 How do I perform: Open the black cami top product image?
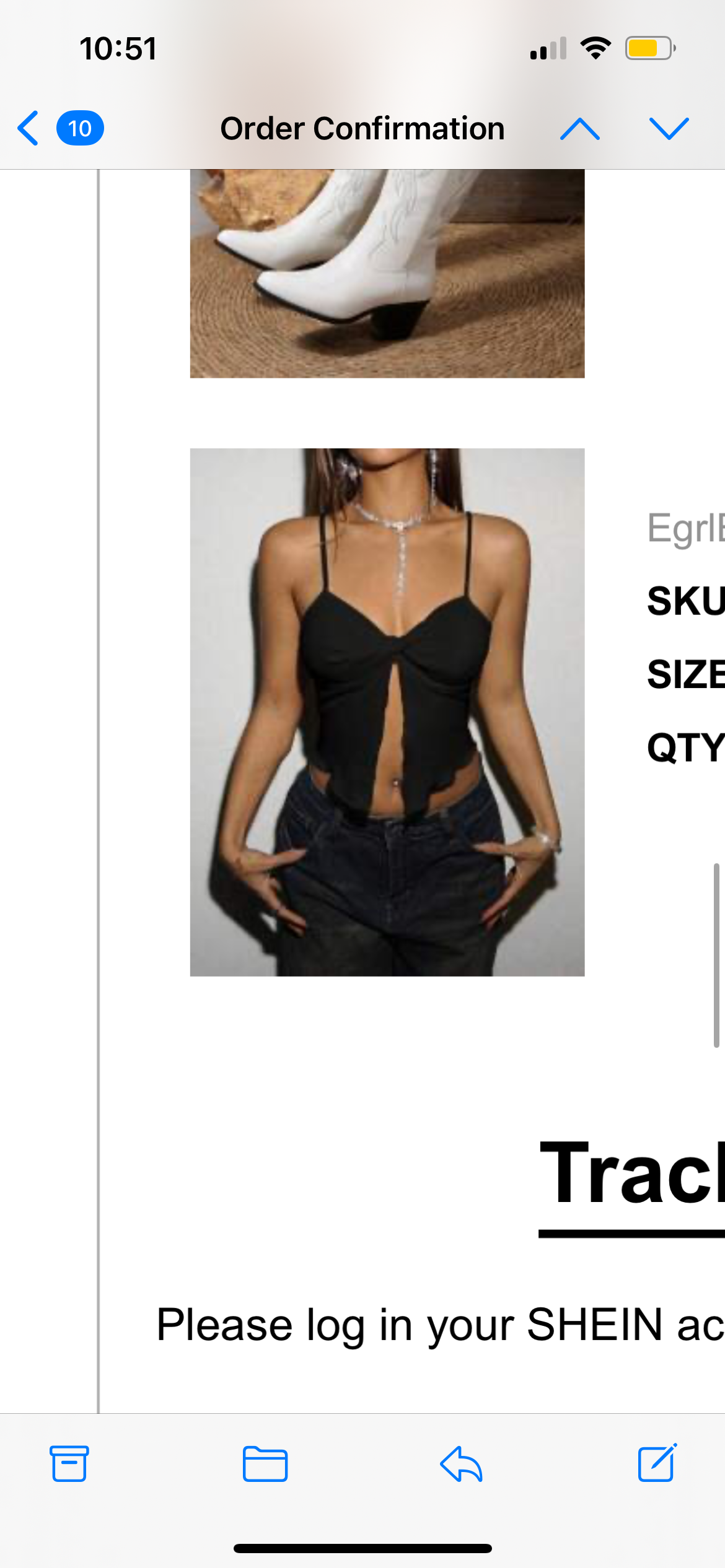[387, 712]
